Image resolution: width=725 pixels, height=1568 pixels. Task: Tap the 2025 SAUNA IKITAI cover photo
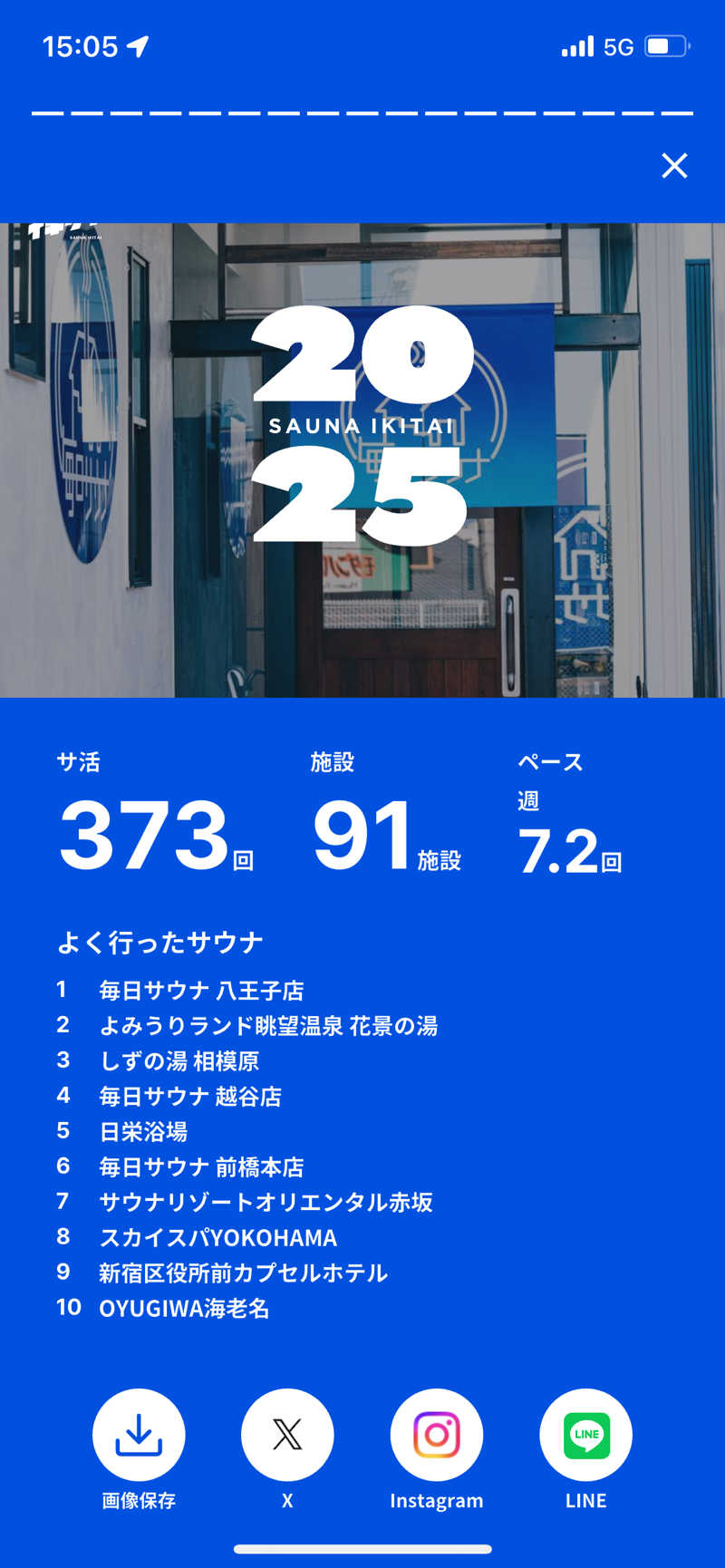pyautogui.click(x=362, y=458)
